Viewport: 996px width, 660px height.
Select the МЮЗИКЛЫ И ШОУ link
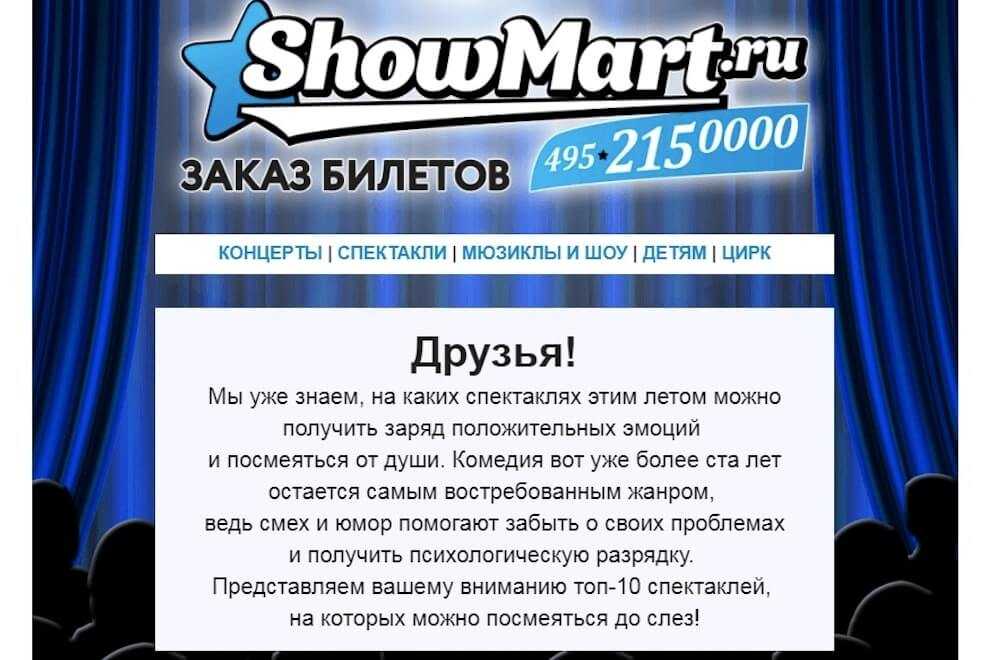point(545,253)
